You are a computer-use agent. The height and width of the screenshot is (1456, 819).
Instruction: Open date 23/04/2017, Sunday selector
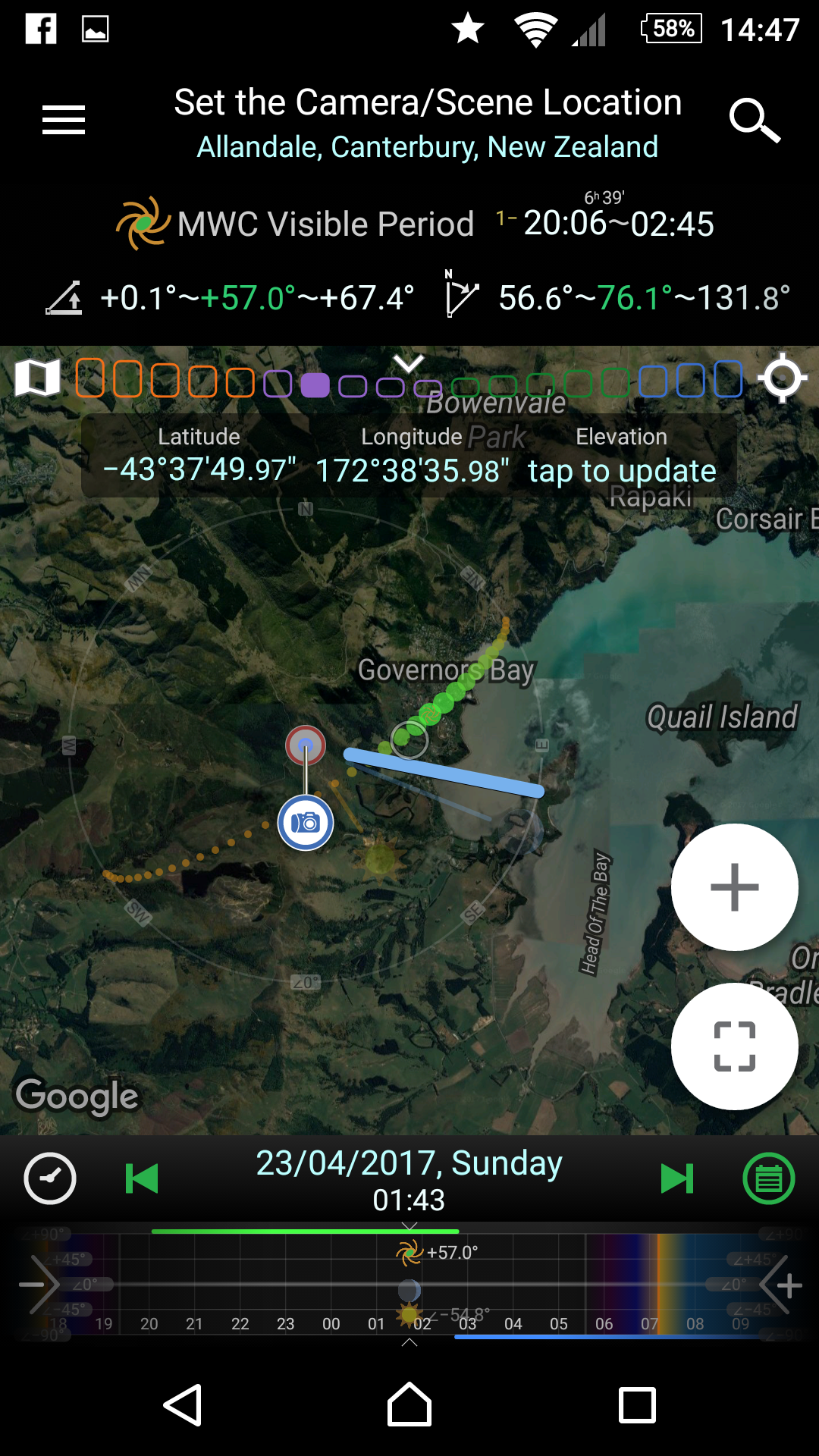point(409,1163)
